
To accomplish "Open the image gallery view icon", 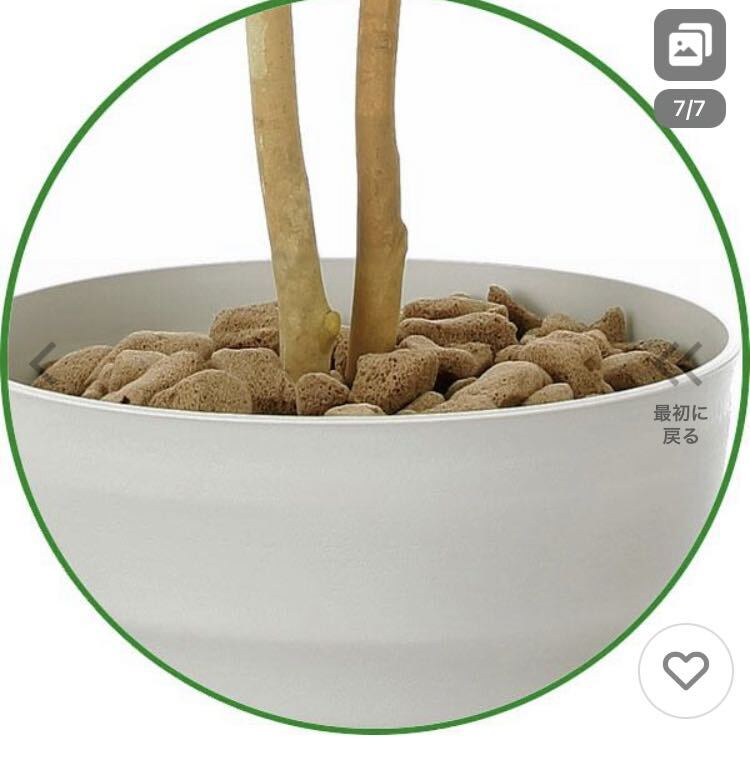I will (x=689, y=45).
